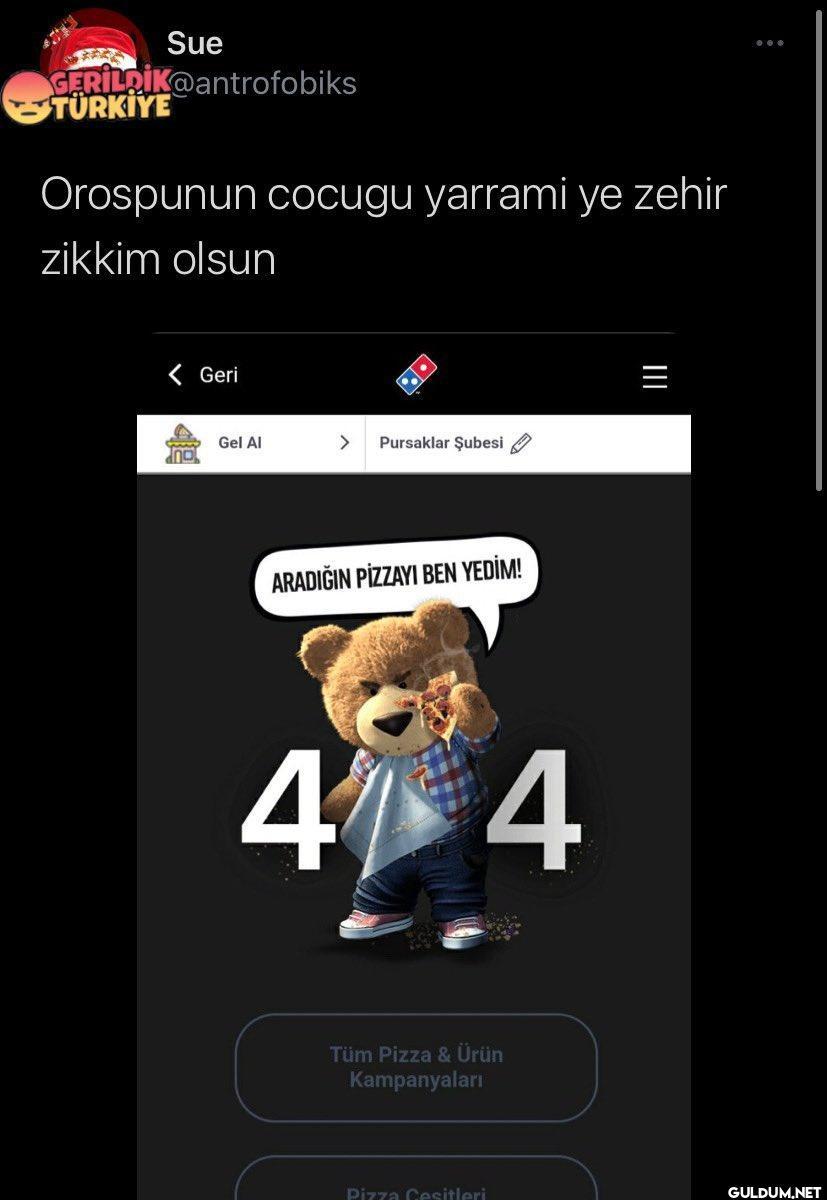Open the tweet's three-dot overflow menu
The width and height of the screenshot is (827, 1200).
click(x=769, y=43)
